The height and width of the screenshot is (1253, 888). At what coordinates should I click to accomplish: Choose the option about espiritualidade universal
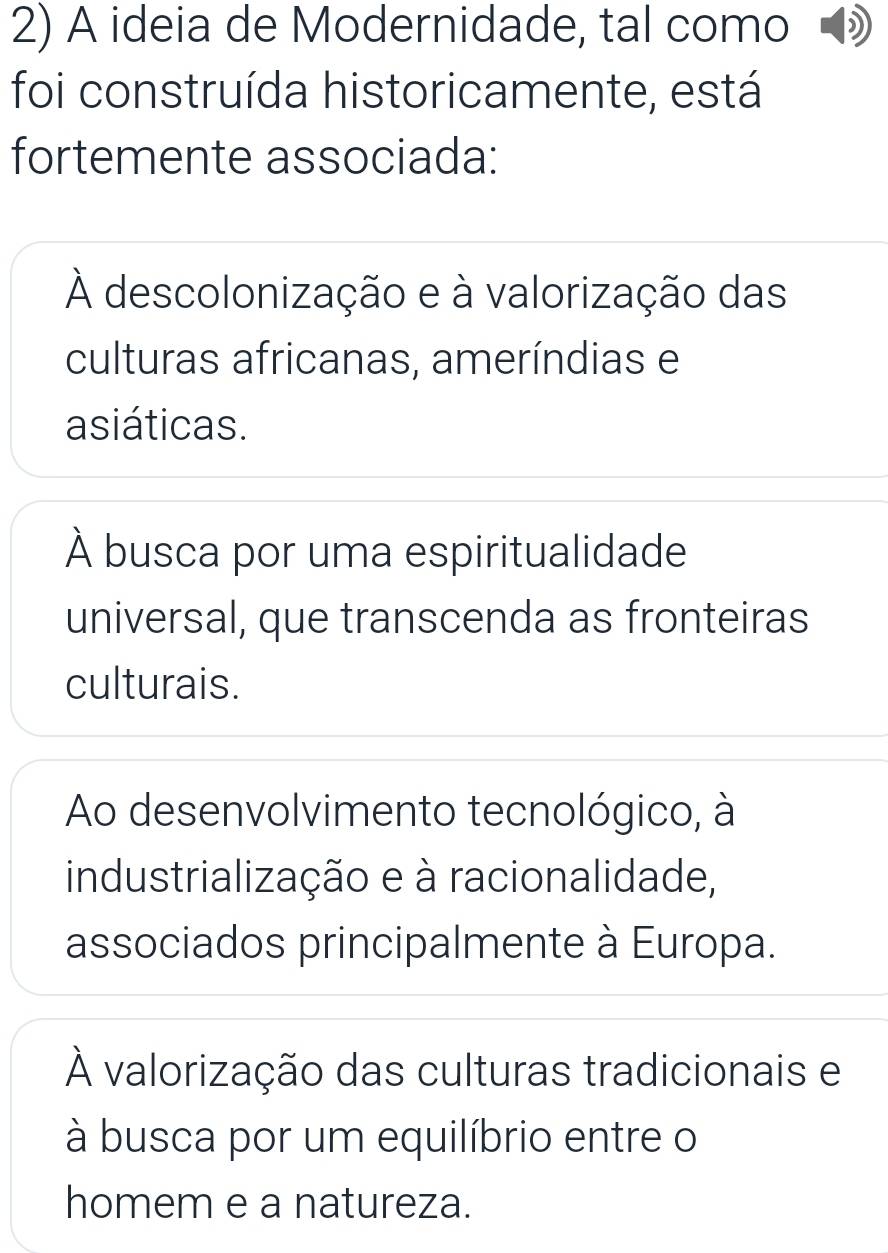point(450,618)
